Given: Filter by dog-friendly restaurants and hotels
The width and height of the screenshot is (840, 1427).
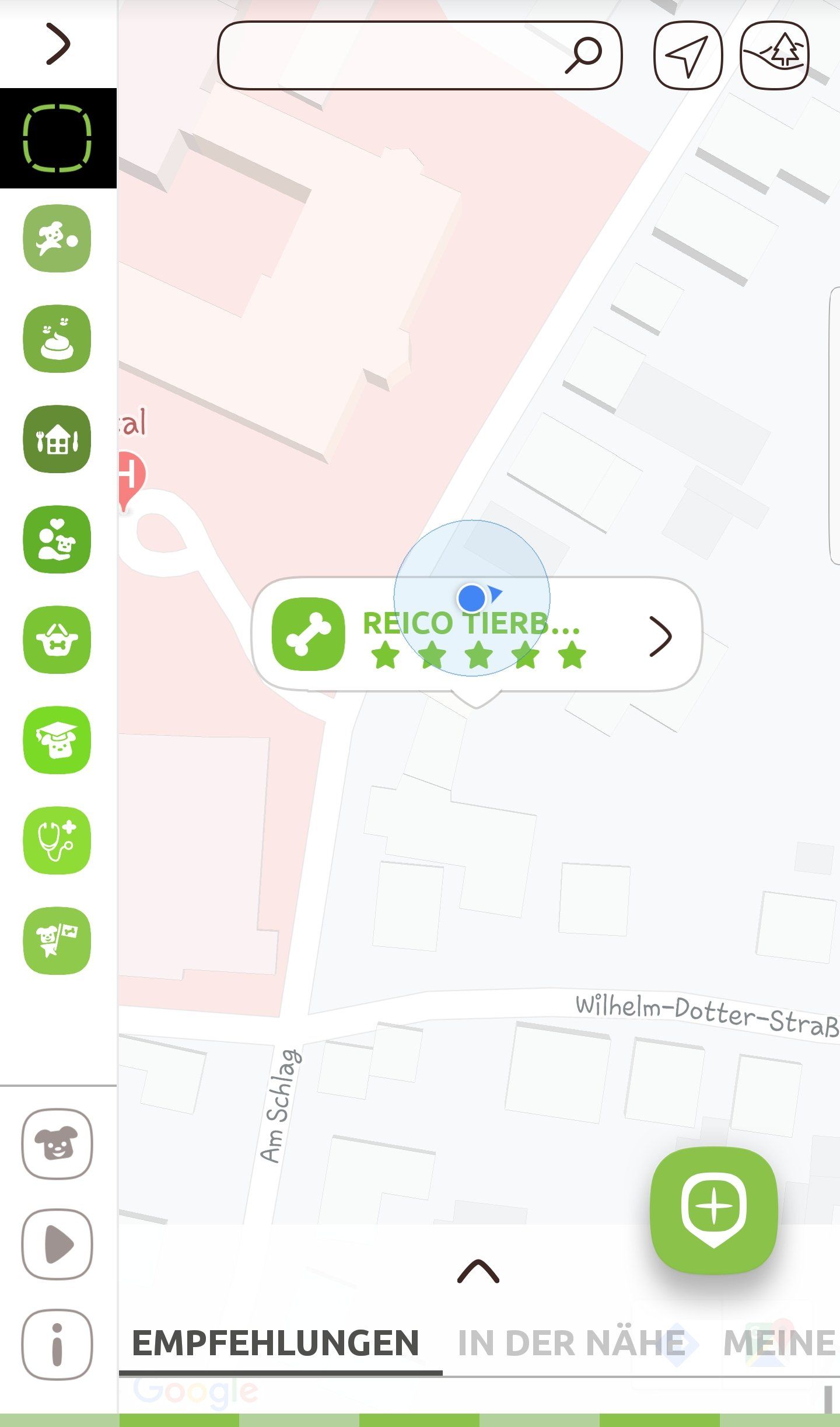Looking at the screenshot, I should coord(57,439).
